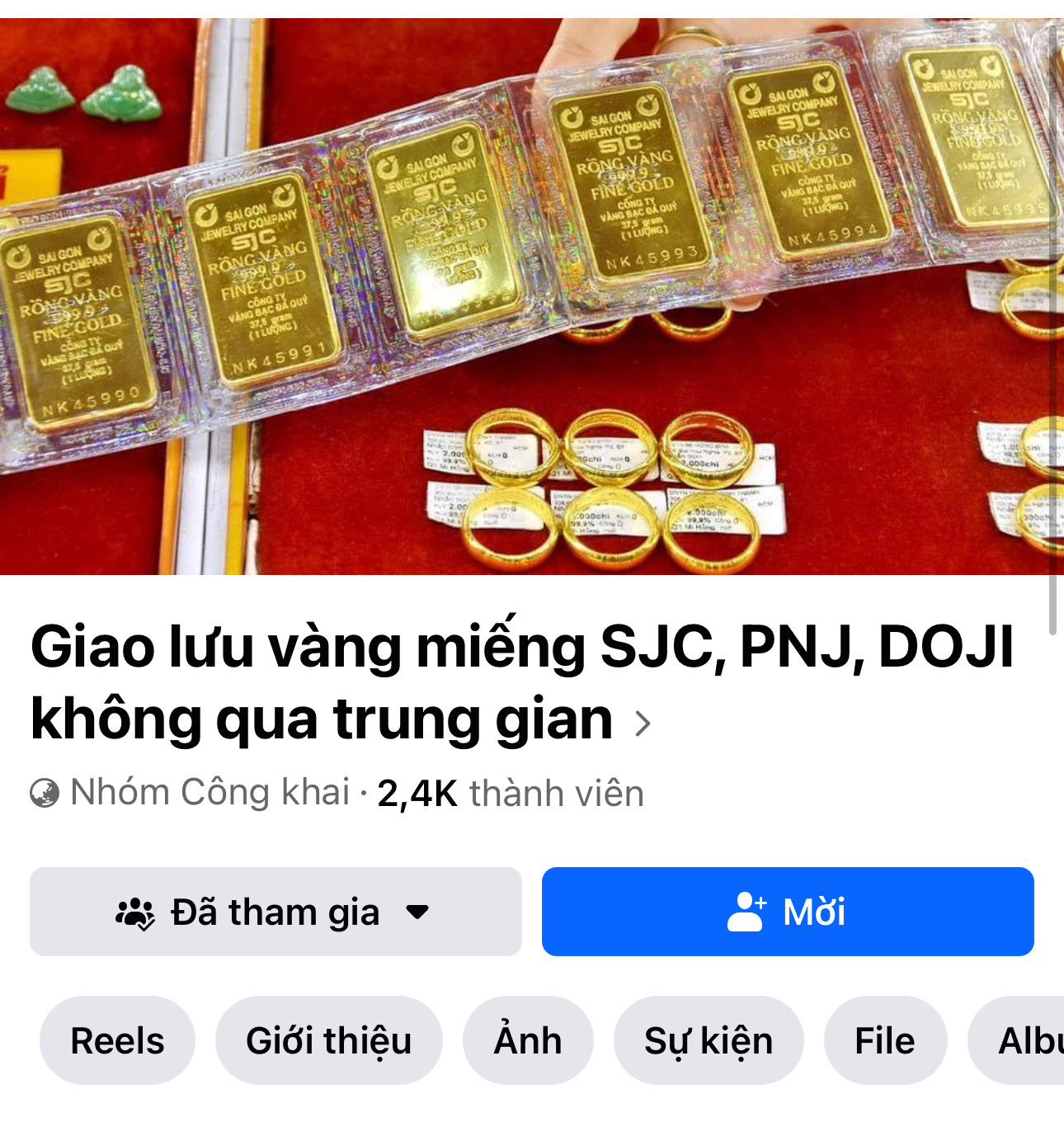Click the caret icon on the Đã tham gia button
This screenshot has width=1064, height=1122.
(417, 913)
